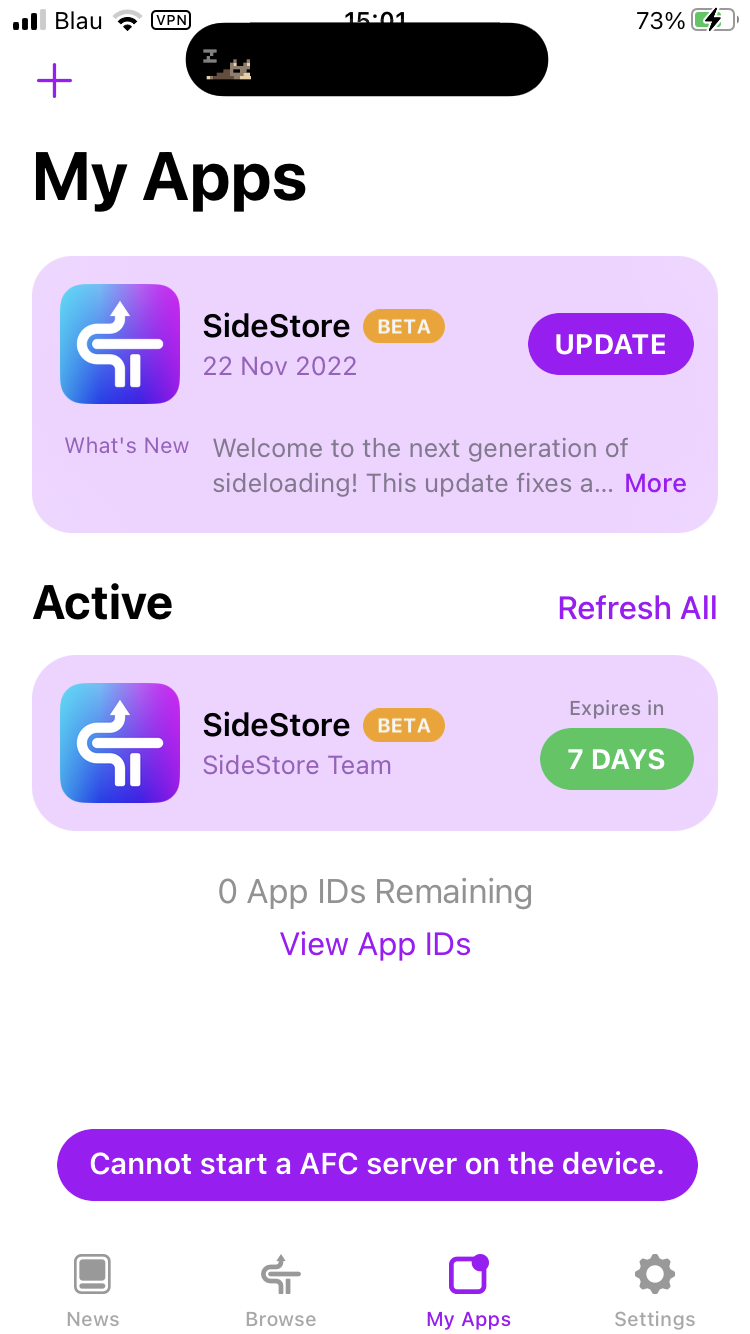Go to the Settings tab
This screenshot has height=1334, width=750.
coord(655,1291)
